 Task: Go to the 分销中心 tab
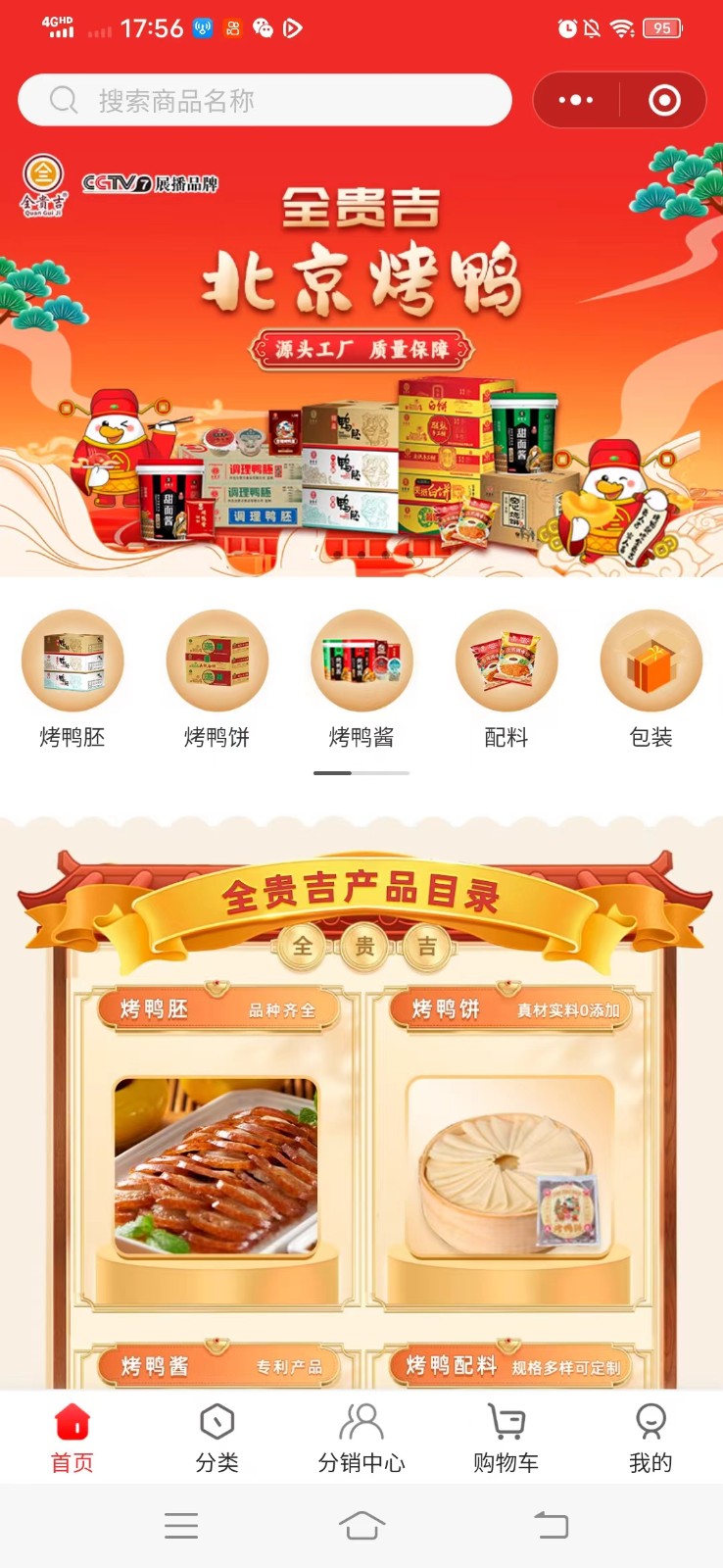[x=361, y=1437]
